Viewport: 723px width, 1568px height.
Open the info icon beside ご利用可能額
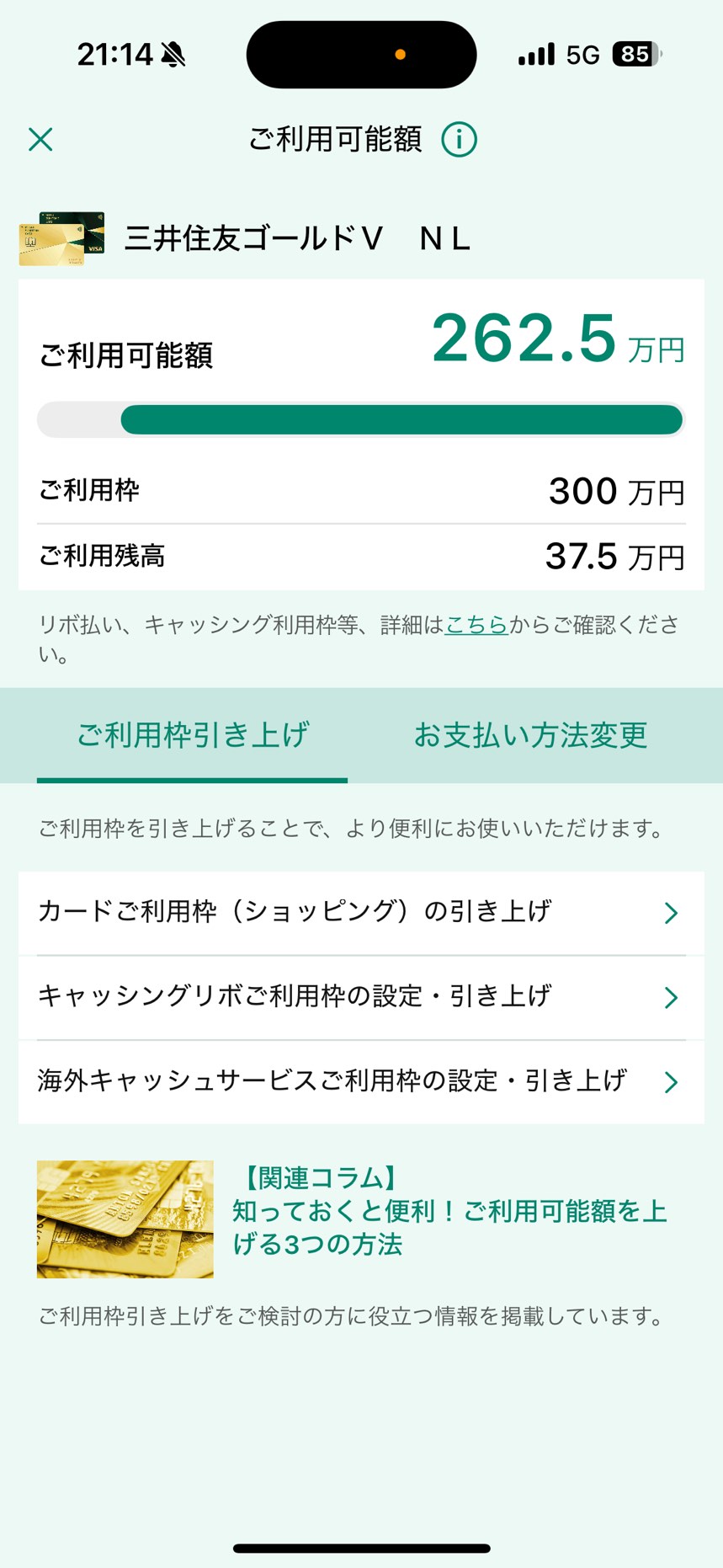tap(459, 140)
